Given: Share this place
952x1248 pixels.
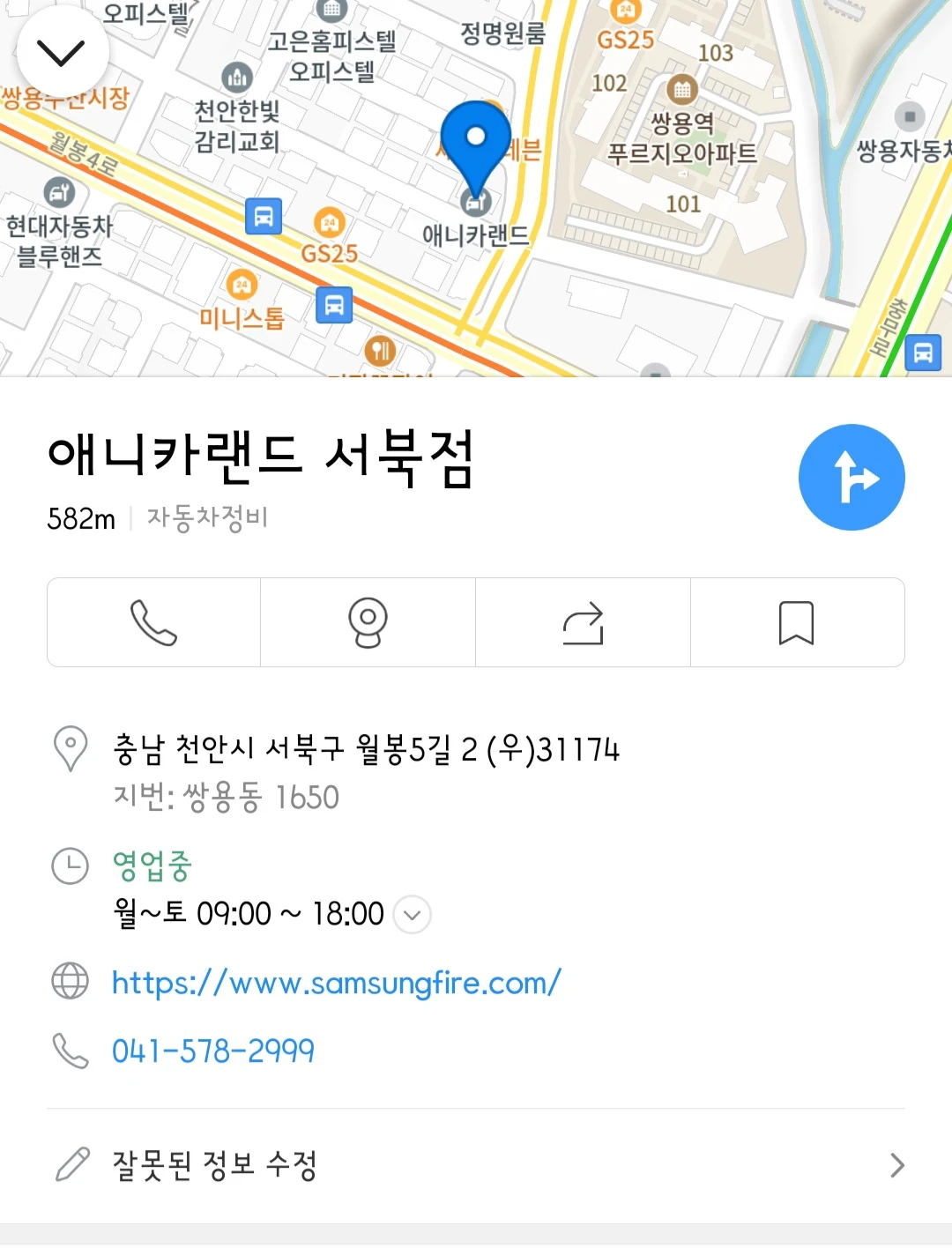Looking at the screenshot, I should click(583, 622).
